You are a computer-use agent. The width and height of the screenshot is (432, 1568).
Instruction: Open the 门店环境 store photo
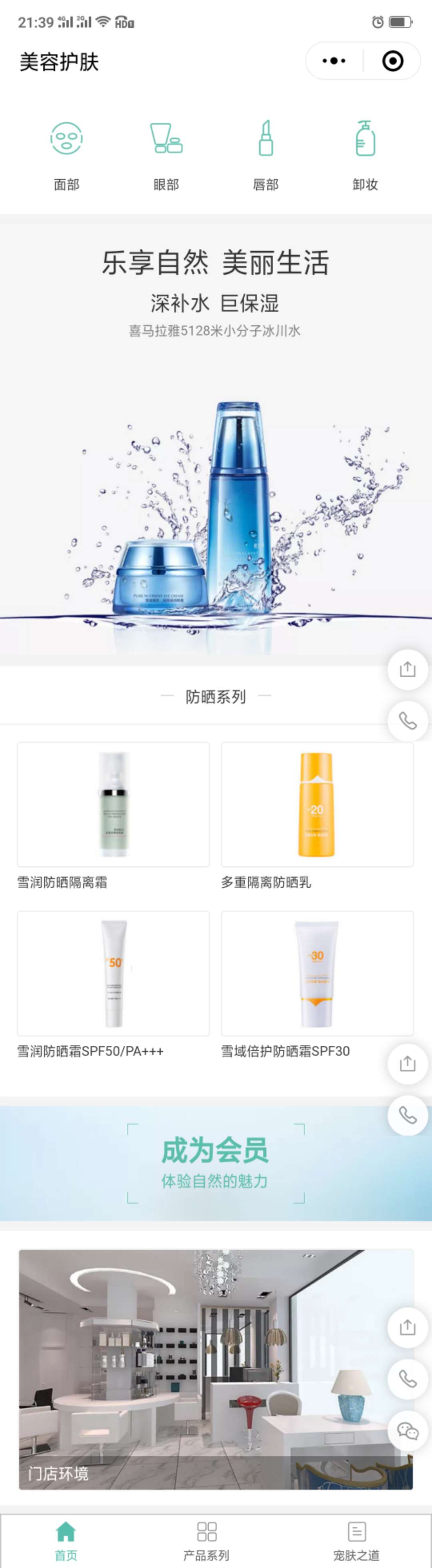201,1369
